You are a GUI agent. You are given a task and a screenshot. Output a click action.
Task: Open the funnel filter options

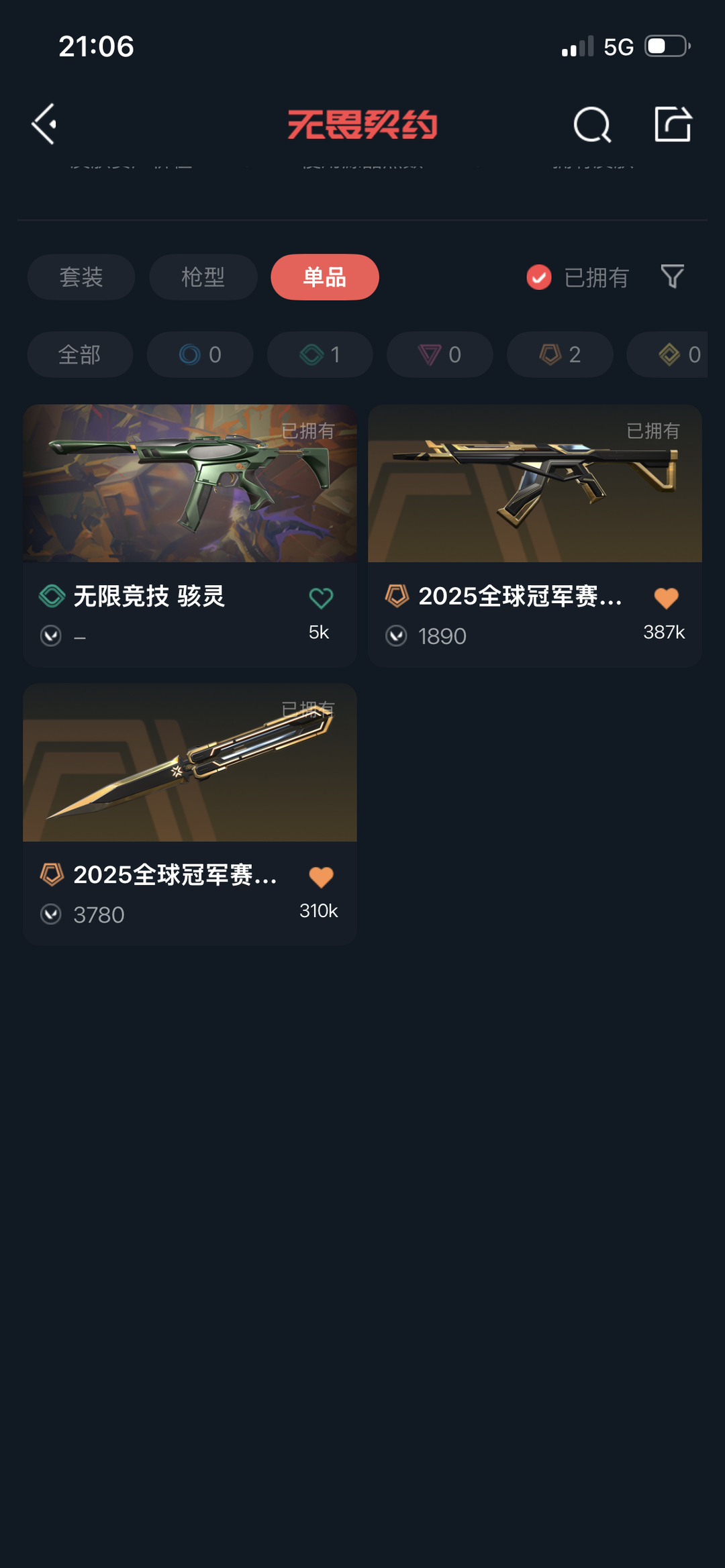pyautogui.click(x=672, y=276)
